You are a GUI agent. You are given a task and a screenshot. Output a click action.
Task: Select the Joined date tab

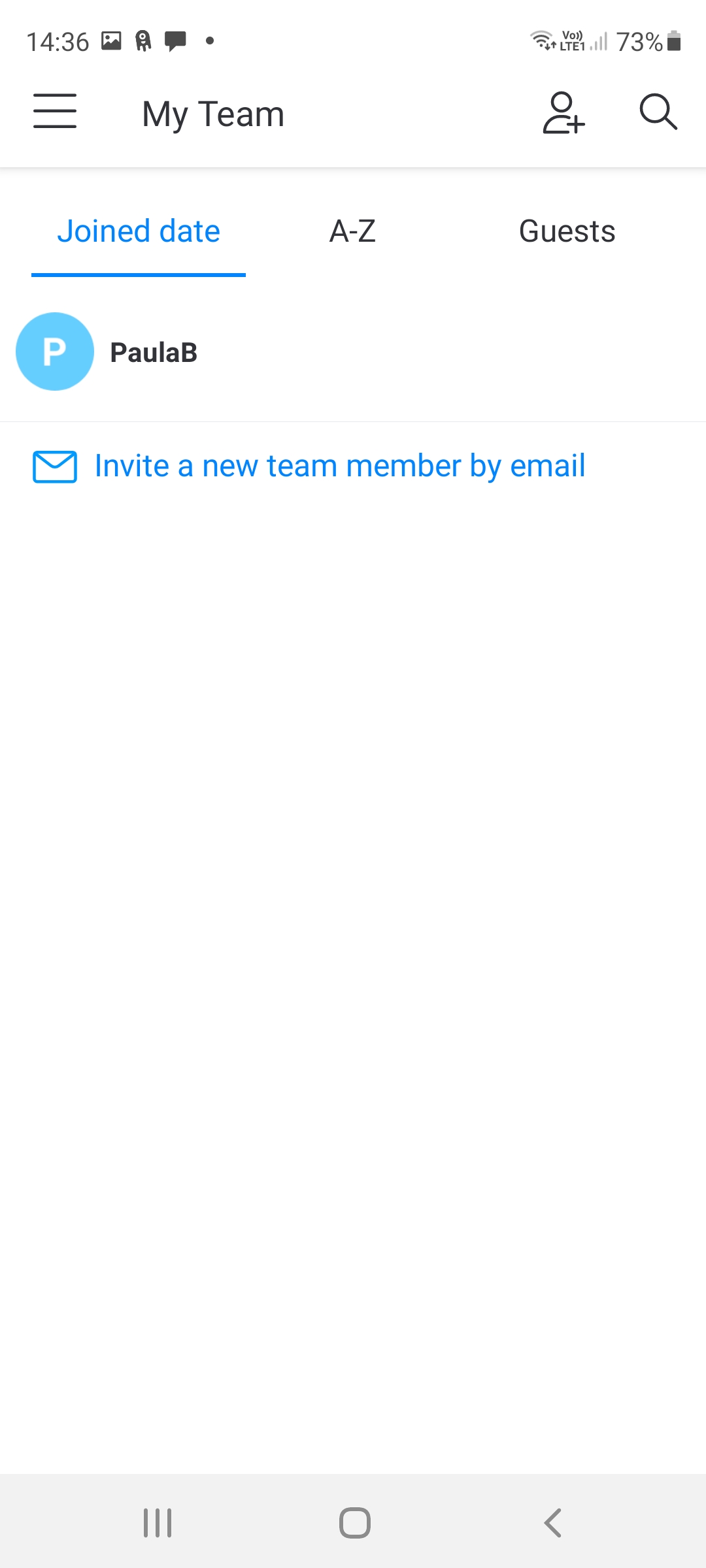(139, 231)
